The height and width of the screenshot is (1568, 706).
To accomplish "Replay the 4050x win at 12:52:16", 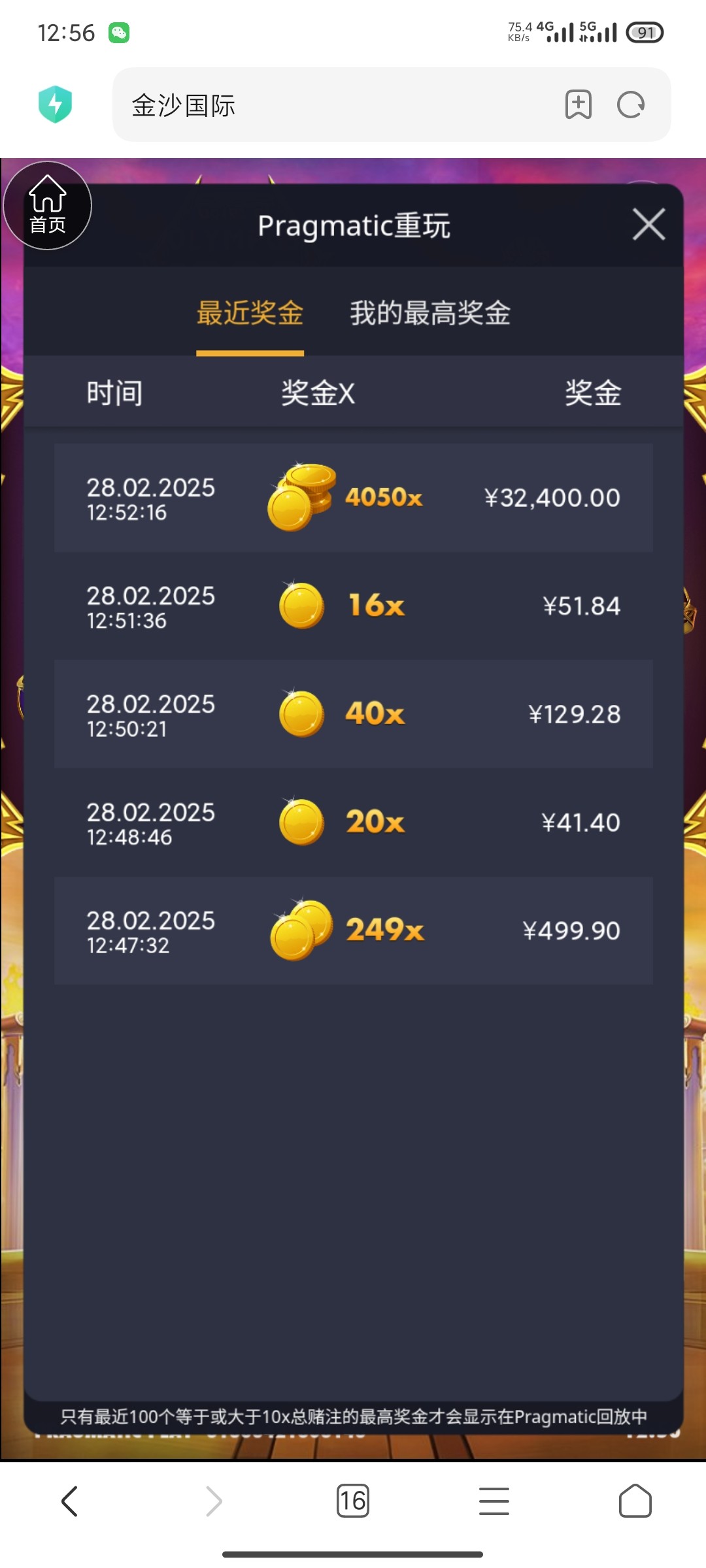I will point(353,498).
